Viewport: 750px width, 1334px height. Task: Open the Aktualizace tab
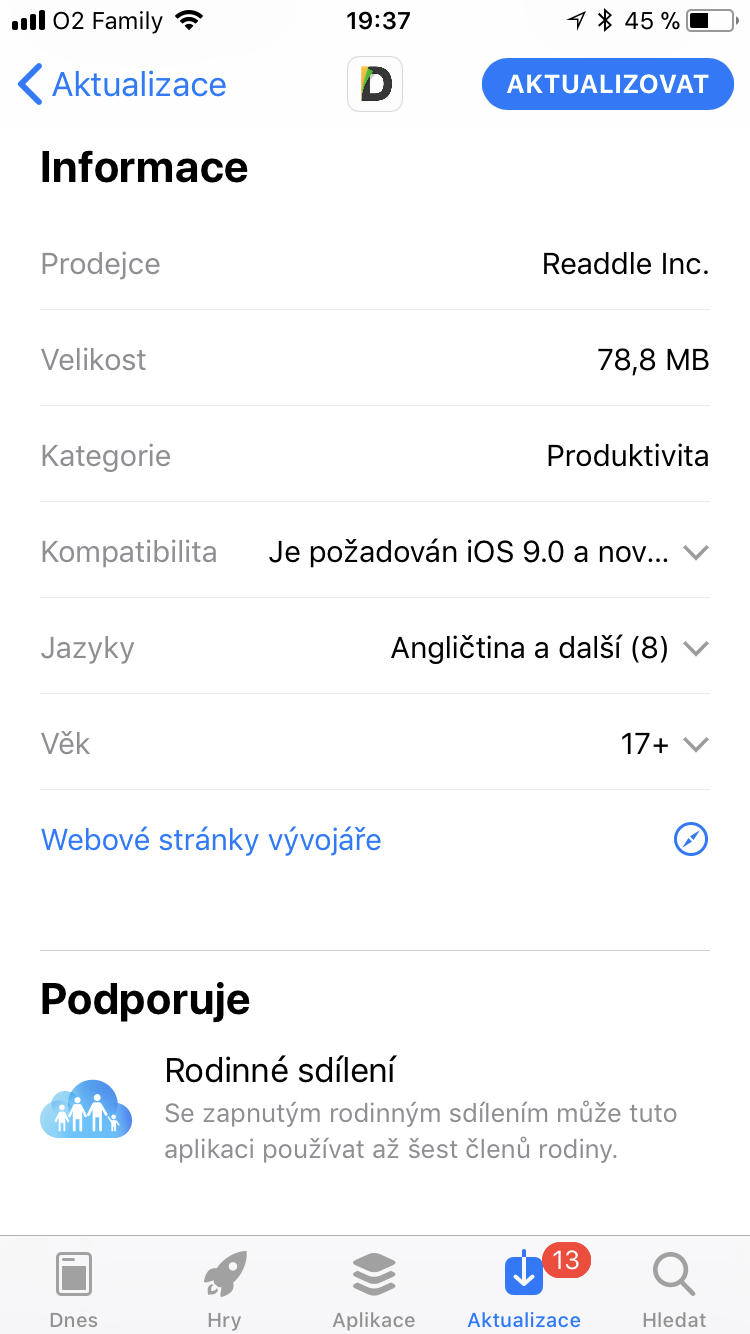click(x=524, y=1288)
